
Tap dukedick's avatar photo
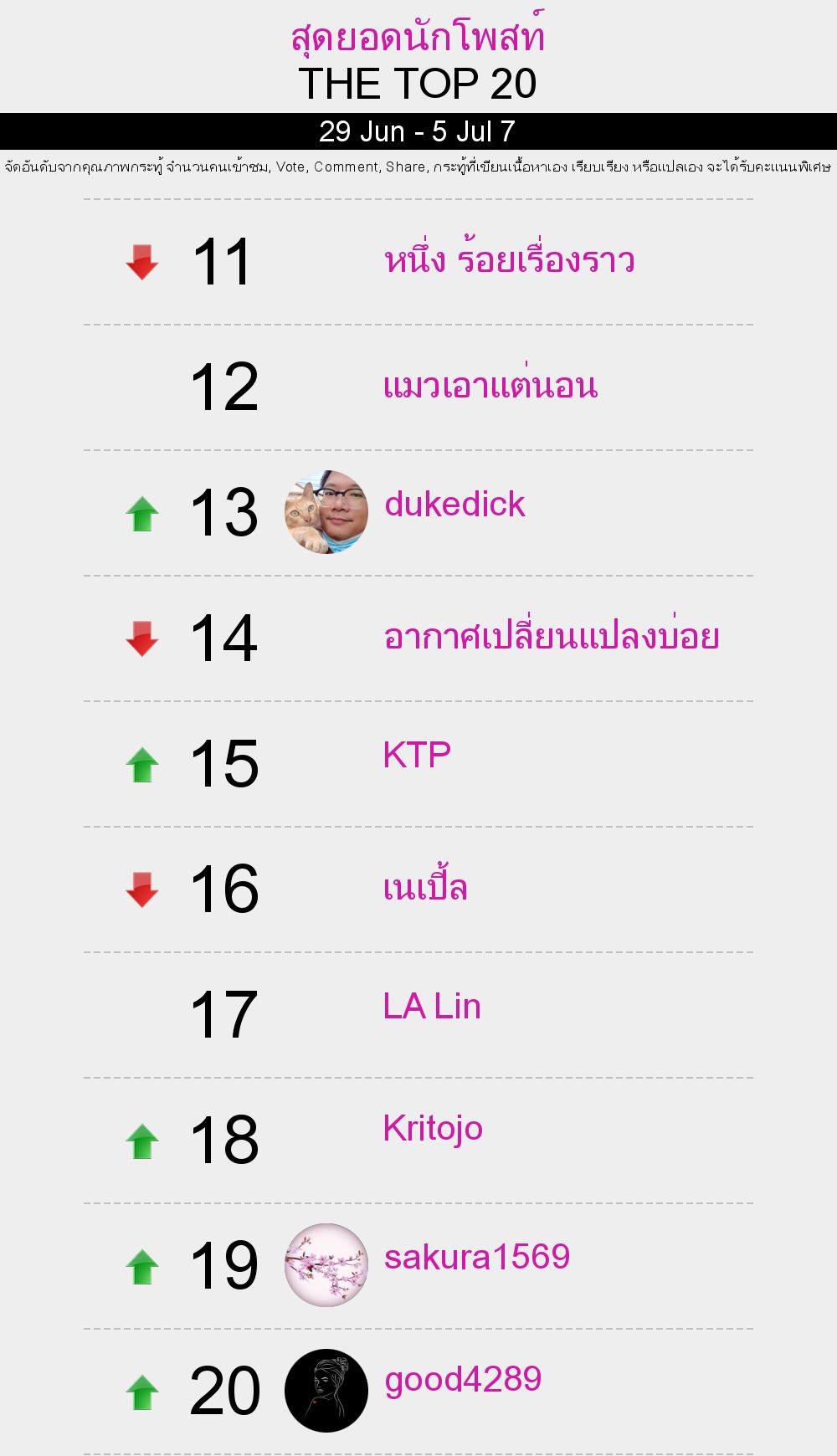[326, 512]
